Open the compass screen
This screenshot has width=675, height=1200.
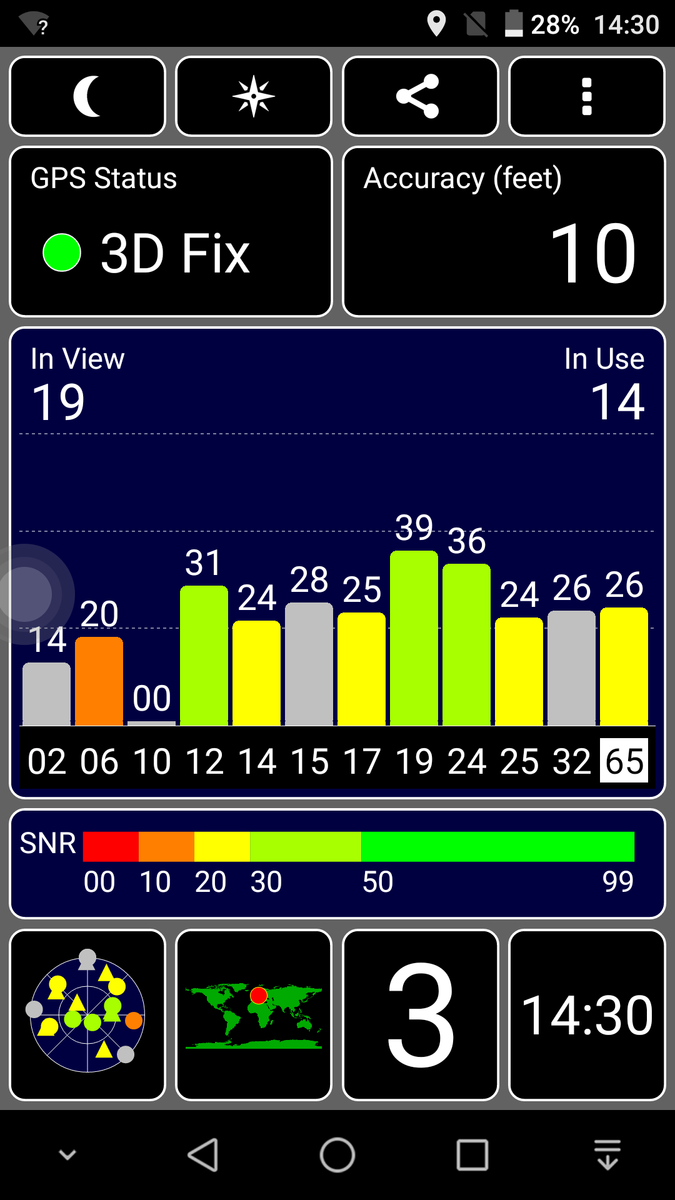(x=253, y=96)
